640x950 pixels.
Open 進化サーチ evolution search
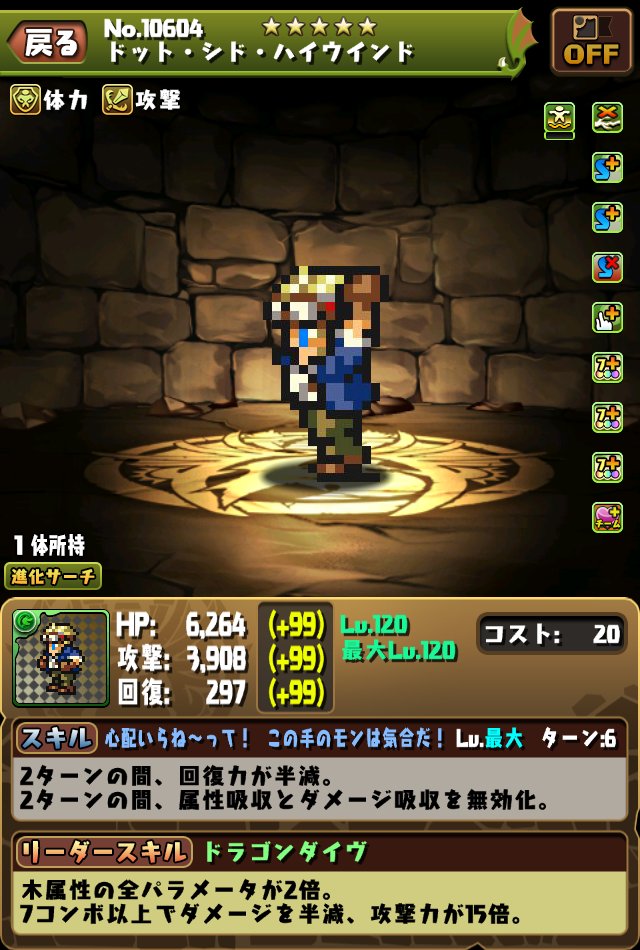[x=56, y=576]
